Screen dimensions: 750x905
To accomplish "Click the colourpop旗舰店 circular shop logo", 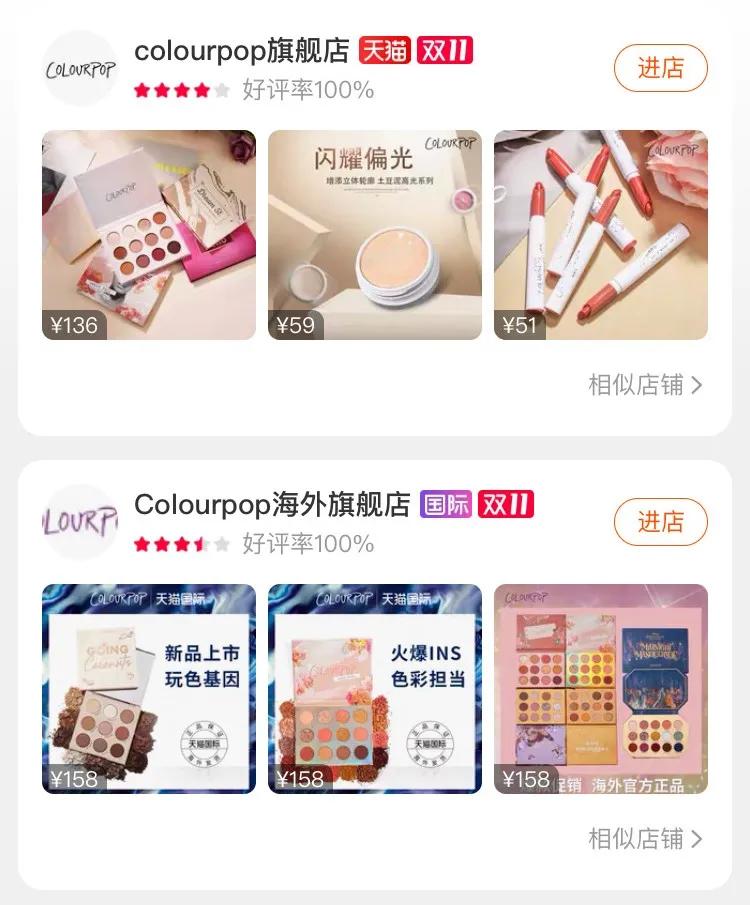I will coord(79,68).
